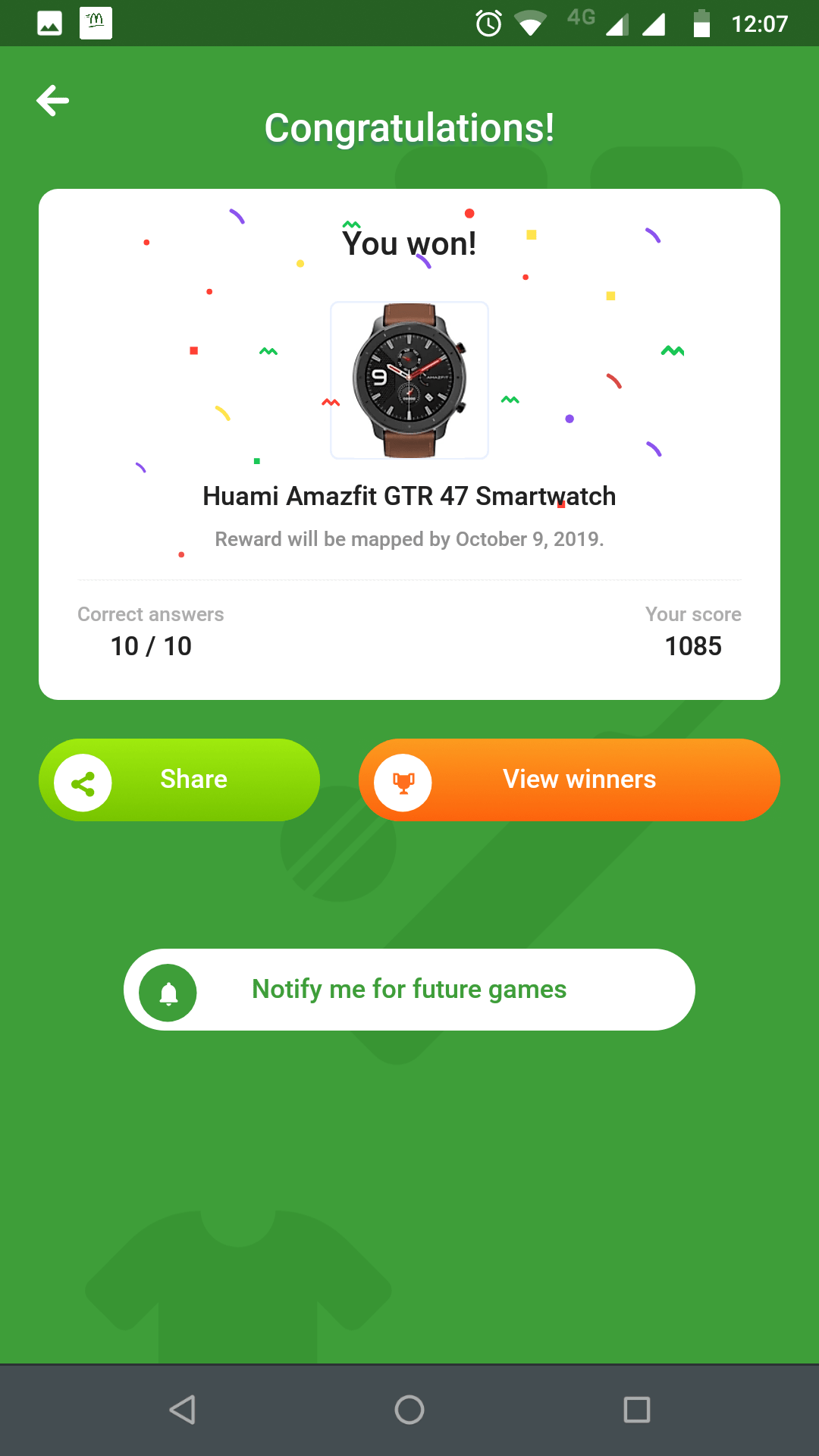This screenshot has width=819, height=1456.
Task: Open recent apps from navigation bar
Action: click(636, 1410)
